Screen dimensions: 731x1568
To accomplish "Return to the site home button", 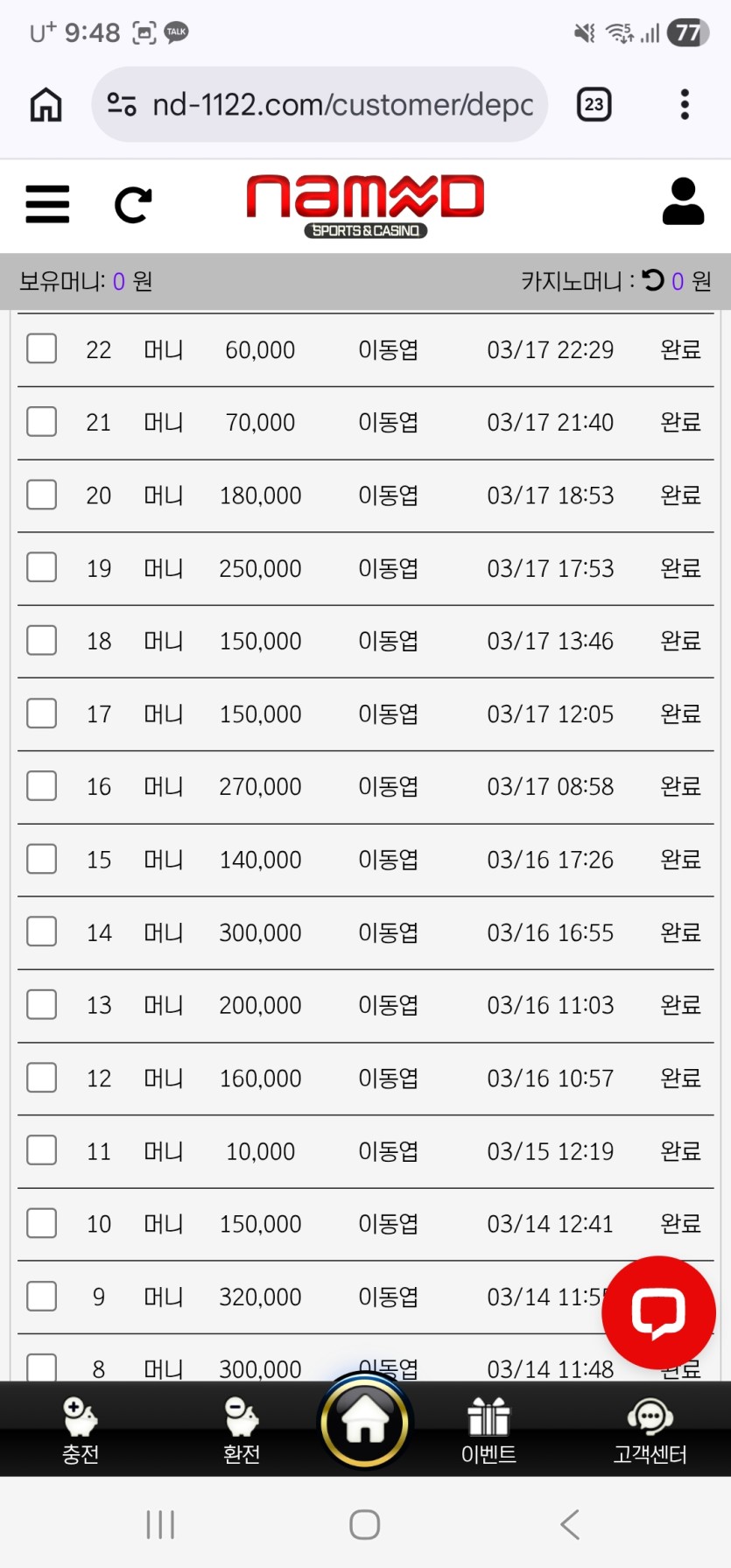I will (365, 1422).
